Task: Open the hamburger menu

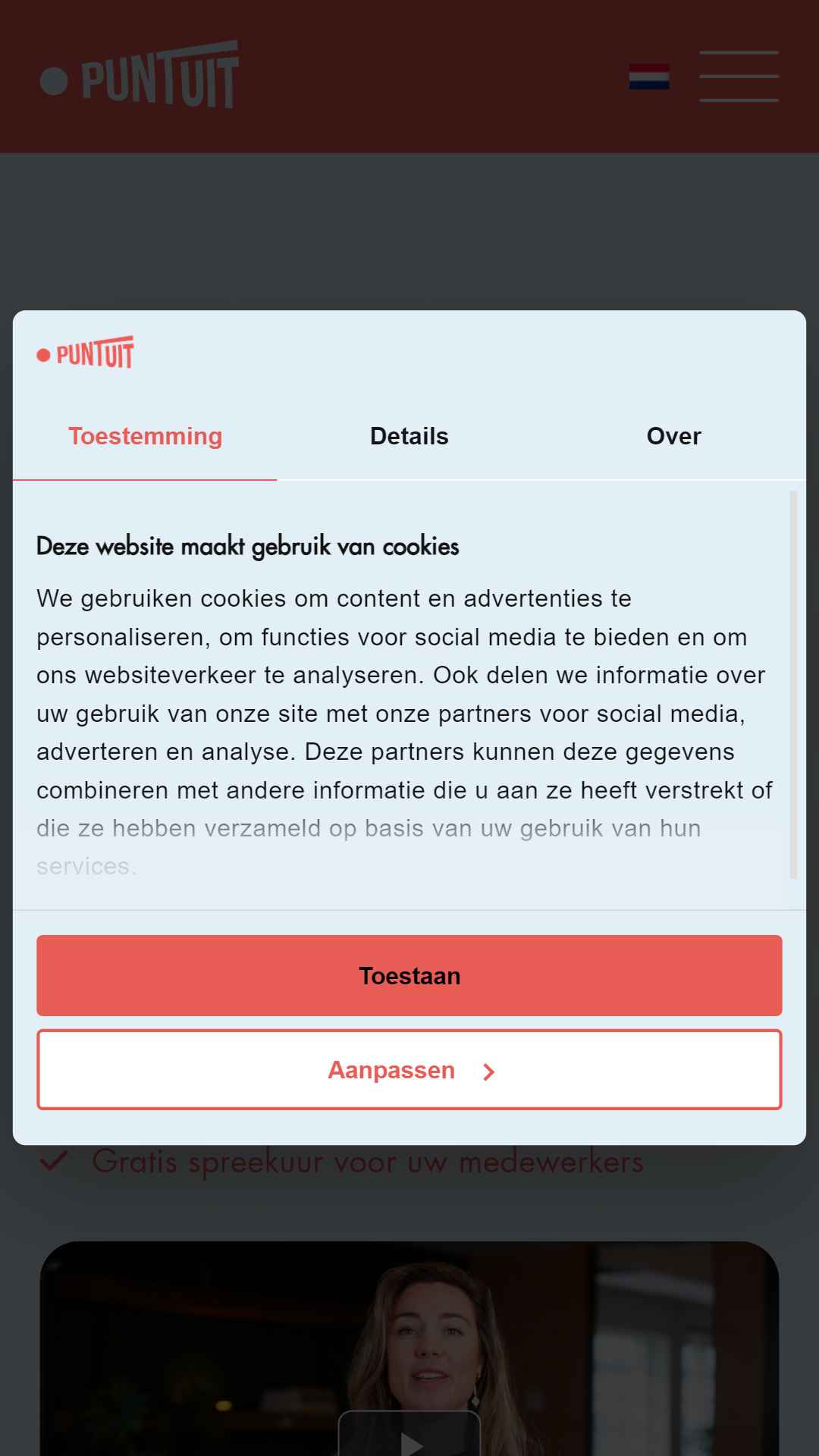Action: tap(739, 76)
